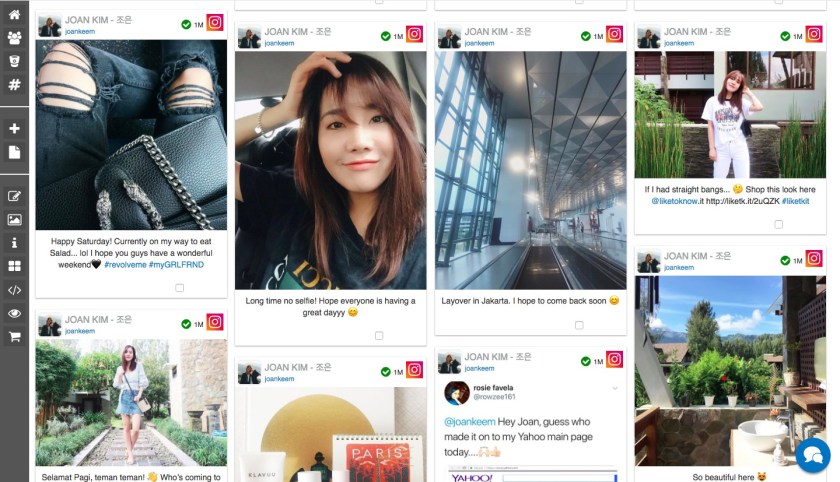Viewport: 840px width, 482px height.
Task: Check the box on Layover in Jakarta post
Action: [579, 325]
